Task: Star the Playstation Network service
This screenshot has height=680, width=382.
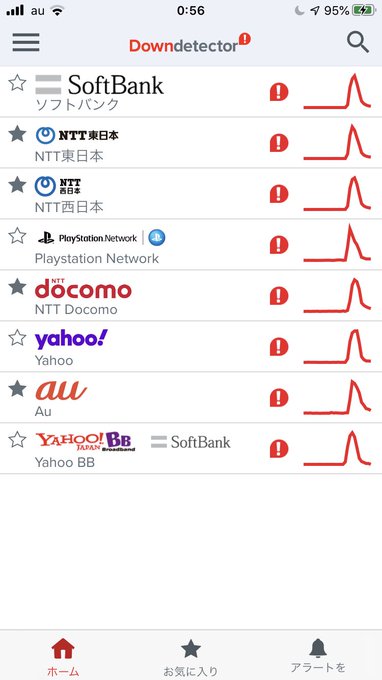Action: [17, 235]
